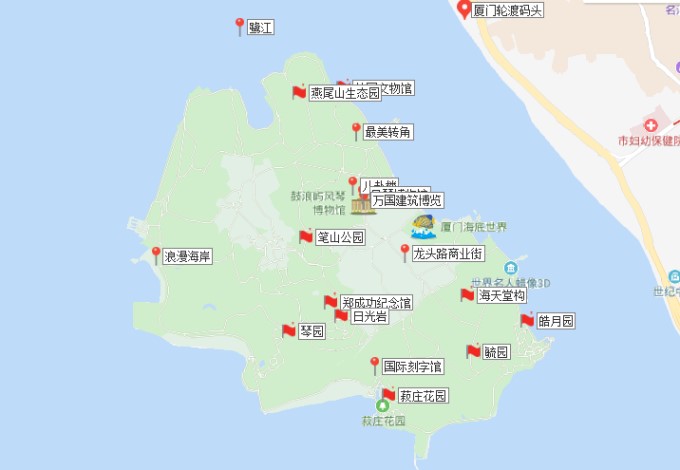Open the 笔山公园 flag marker
The width and height of the screenshot is (680, 470).
[306, 237]
